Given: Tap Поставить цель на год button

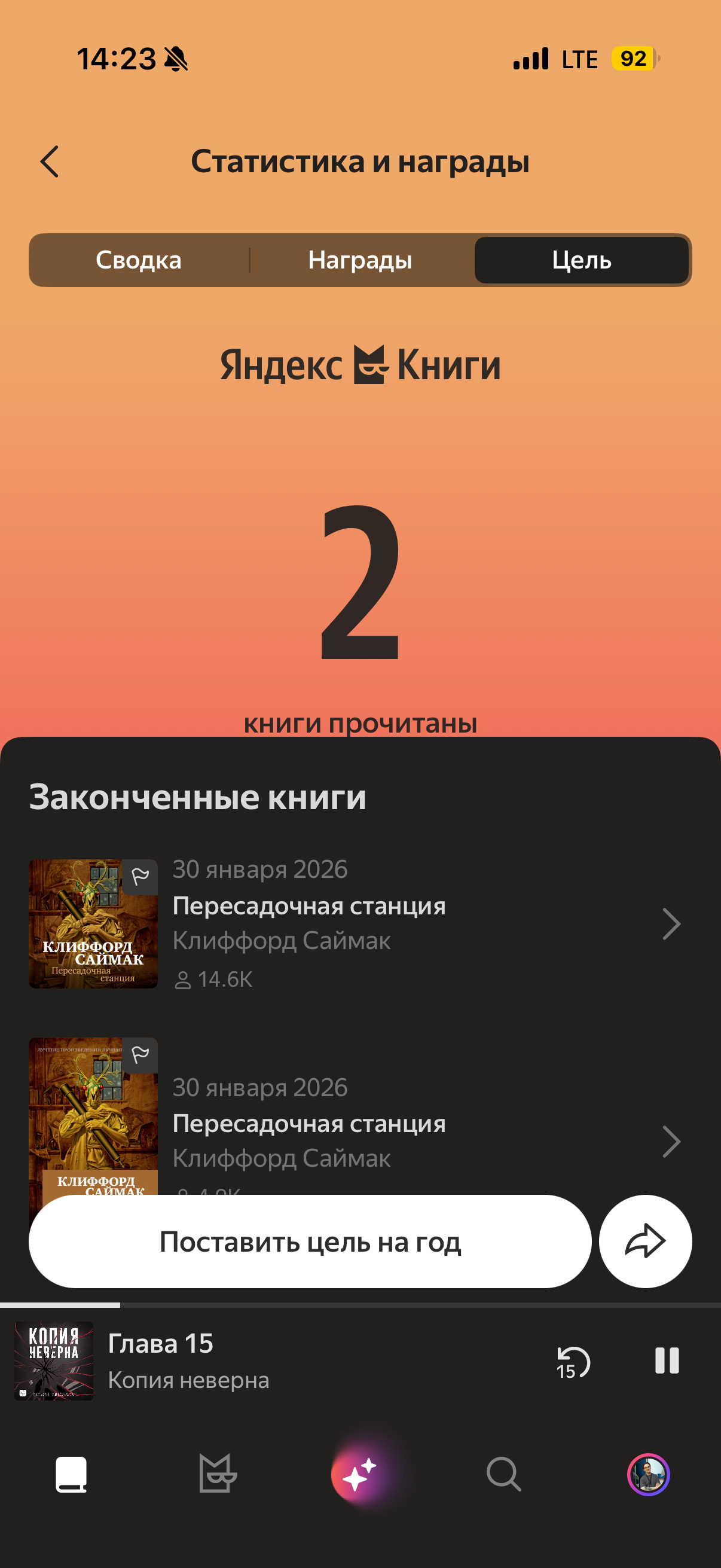Looking at the screenshot, I should [x=310, y=1241].
